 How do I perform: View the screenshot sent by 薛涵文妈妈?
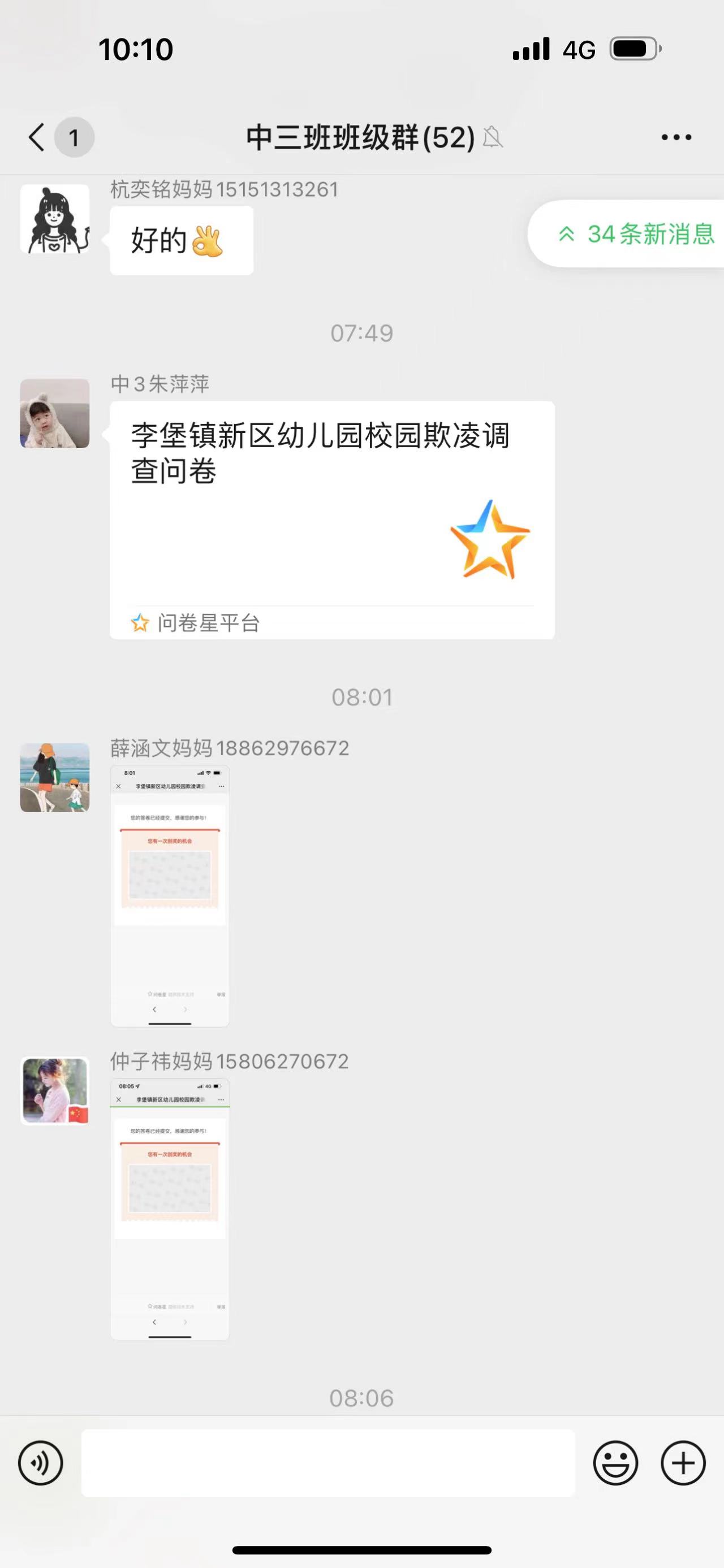pos(170,895)
